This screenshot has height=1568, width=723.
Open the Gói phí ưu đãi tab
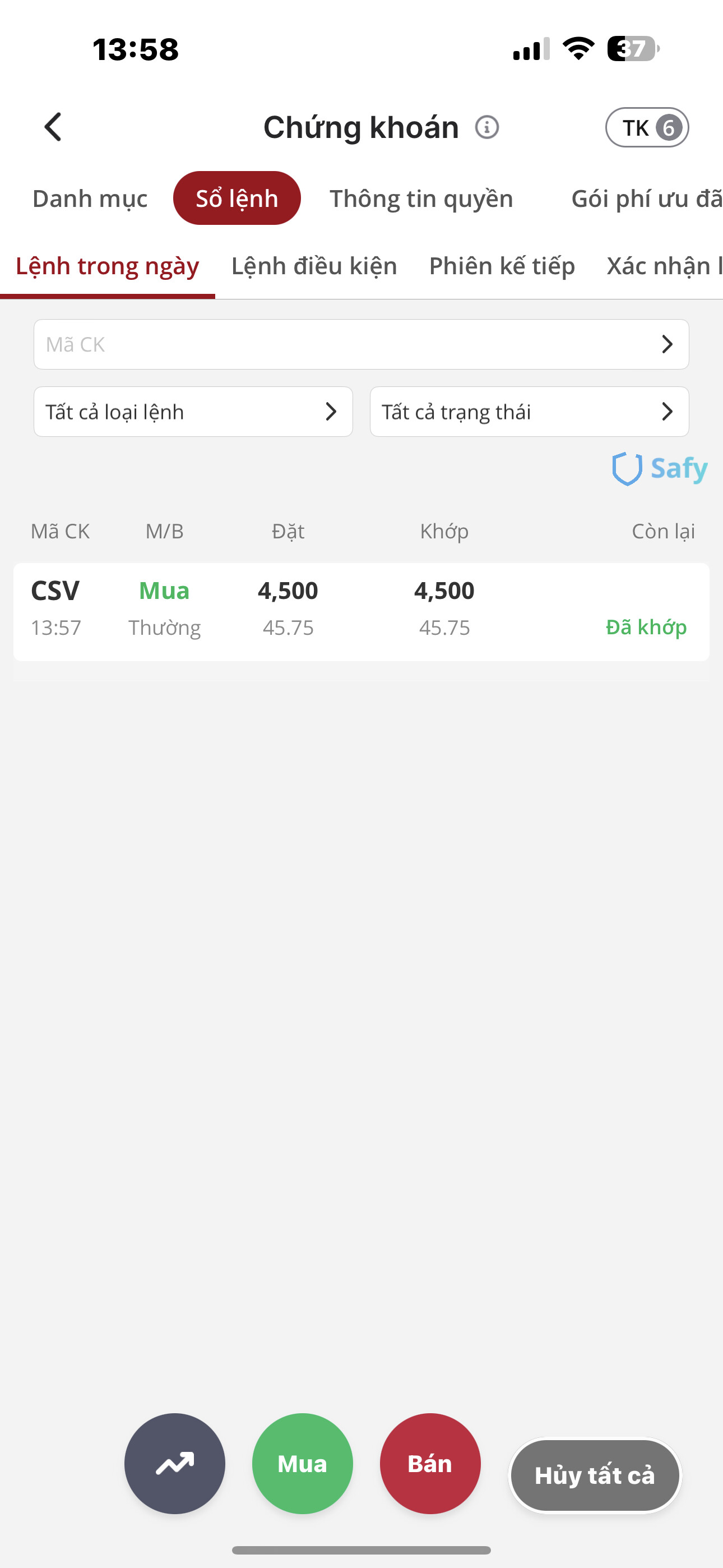pyautogui.click(x=646, y=199)
